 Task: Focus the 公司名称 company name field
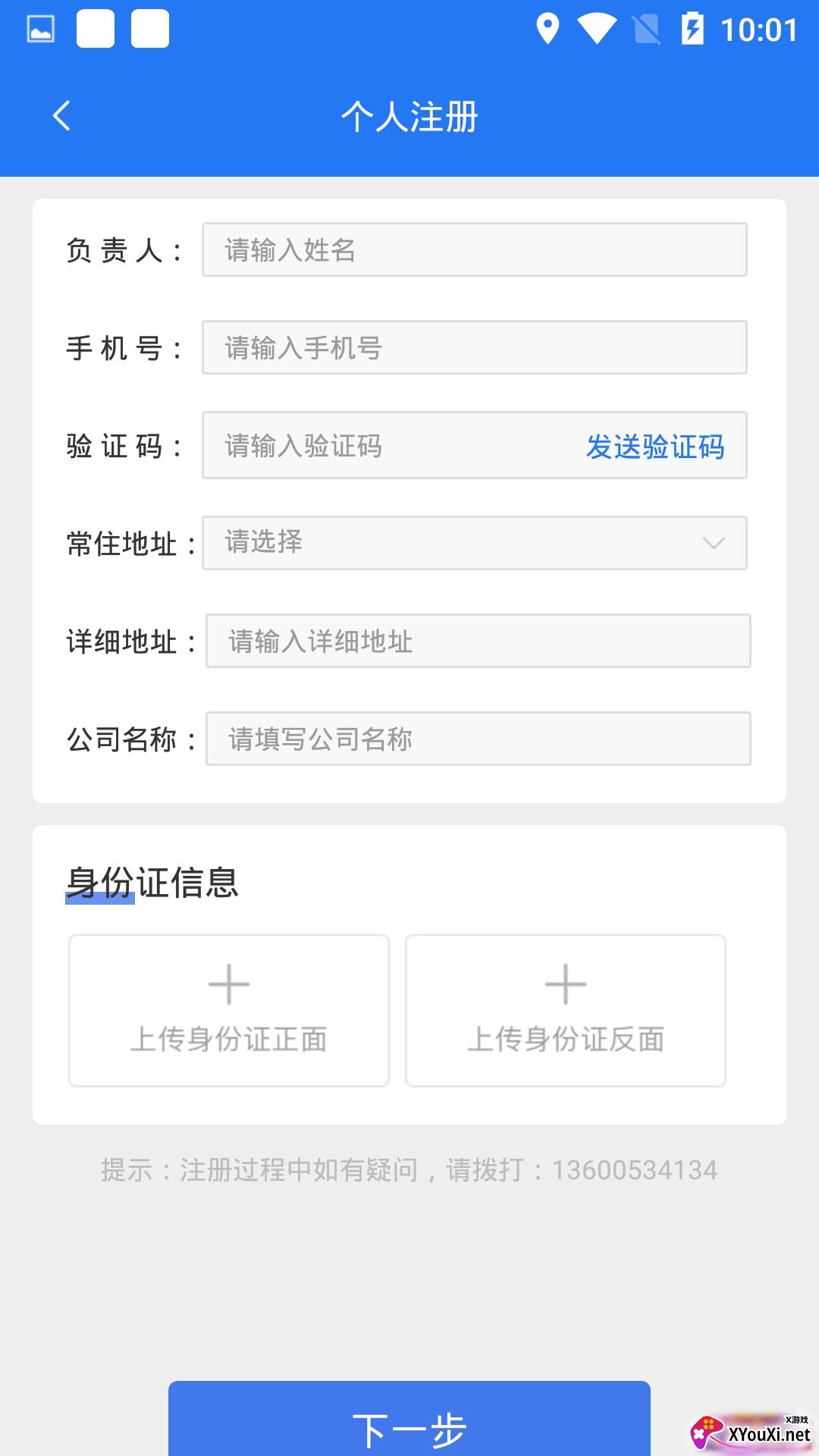click(x=478, y=739)
